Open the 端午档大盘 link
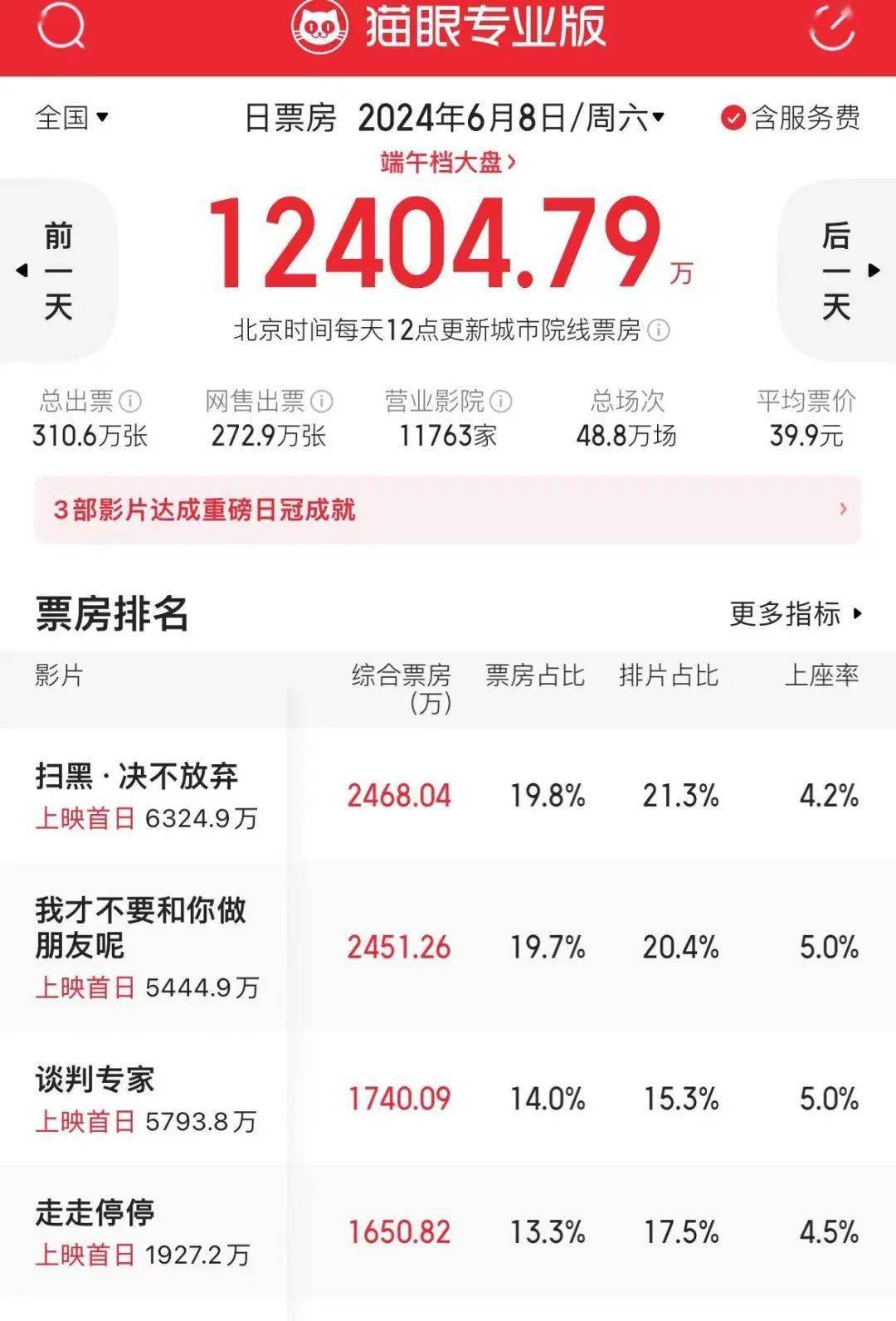This screenshot has width=896, height=1321. (448, 162)
